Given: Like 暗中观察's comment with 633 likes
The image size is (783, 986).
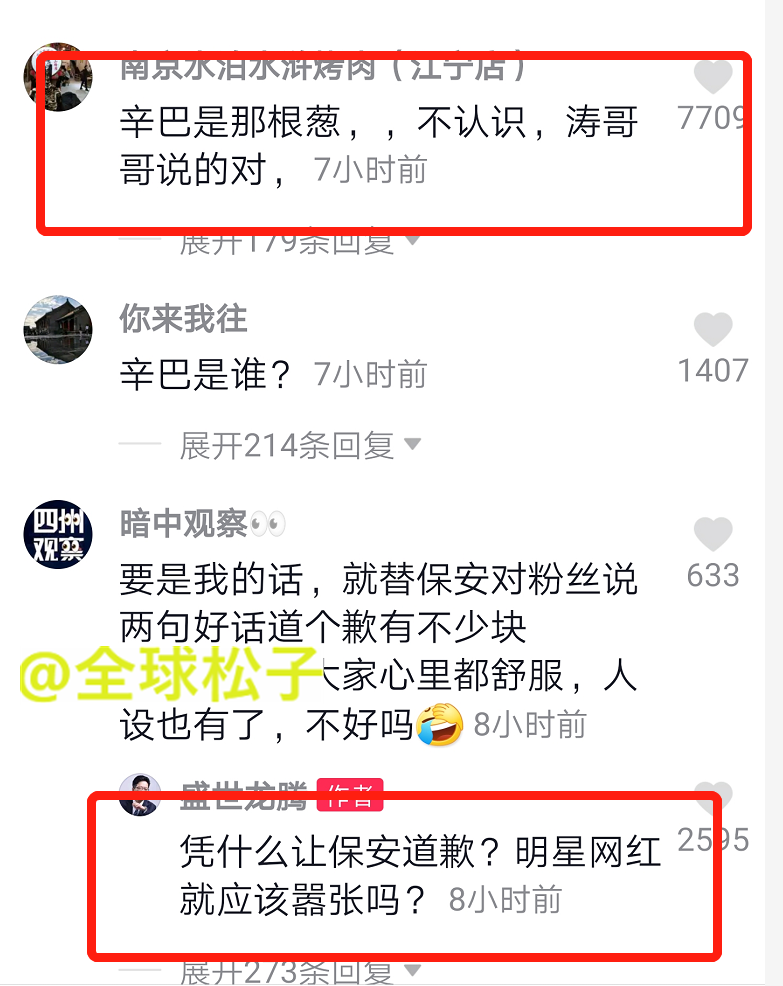Looking at the screenshot, I should coord(713,535).
